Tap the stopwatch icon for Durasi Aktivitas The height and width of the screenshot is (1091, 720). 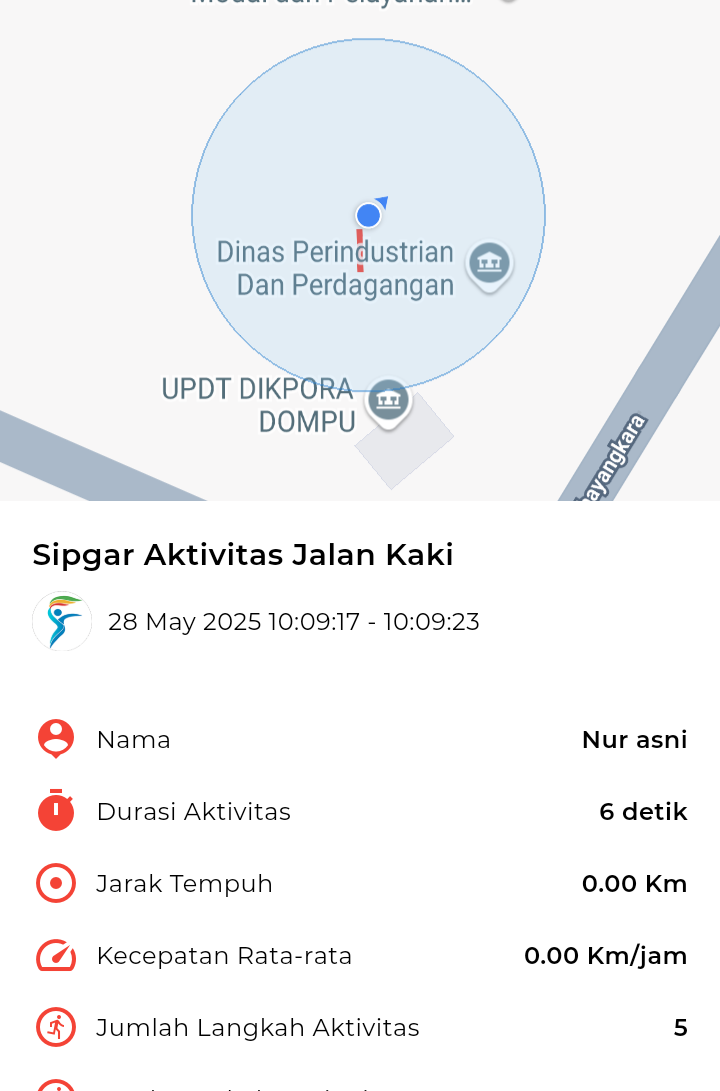coord(55,811)
